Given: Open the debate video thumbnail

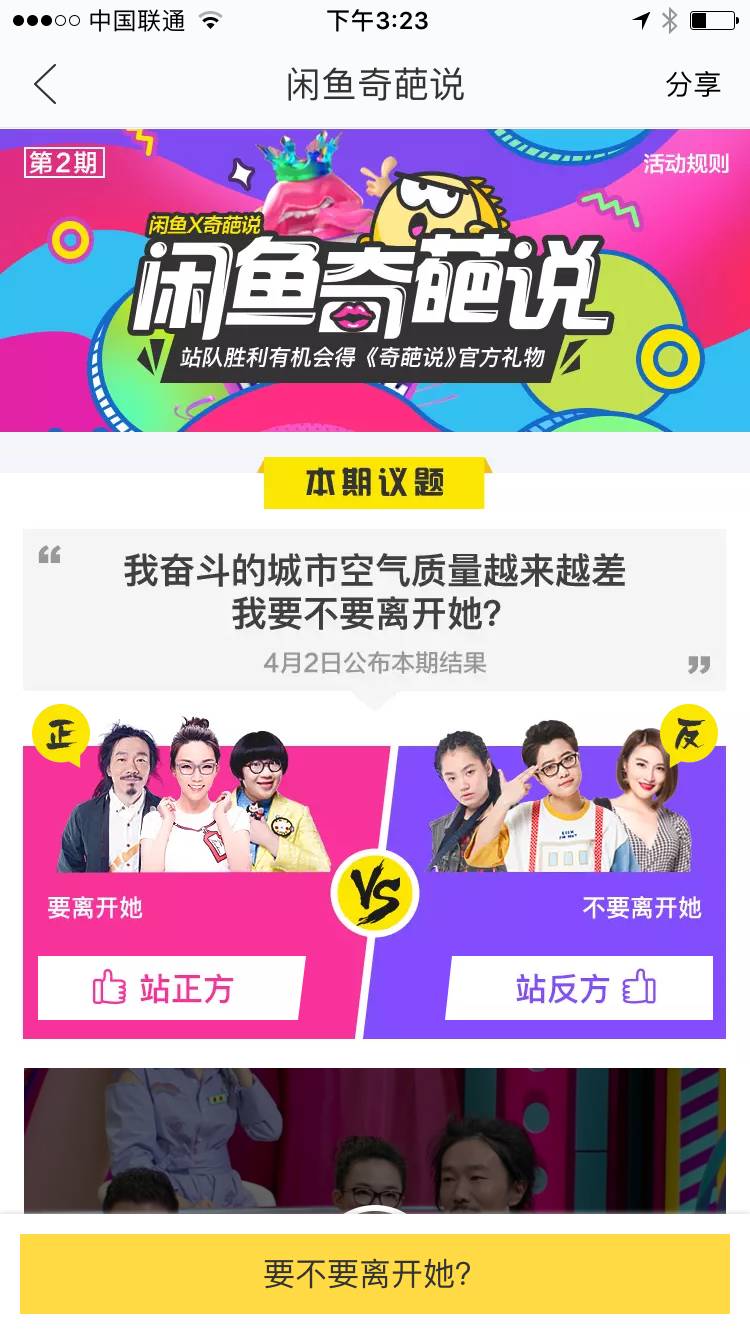Looking at the screenshot, I should coord(375,1140).
